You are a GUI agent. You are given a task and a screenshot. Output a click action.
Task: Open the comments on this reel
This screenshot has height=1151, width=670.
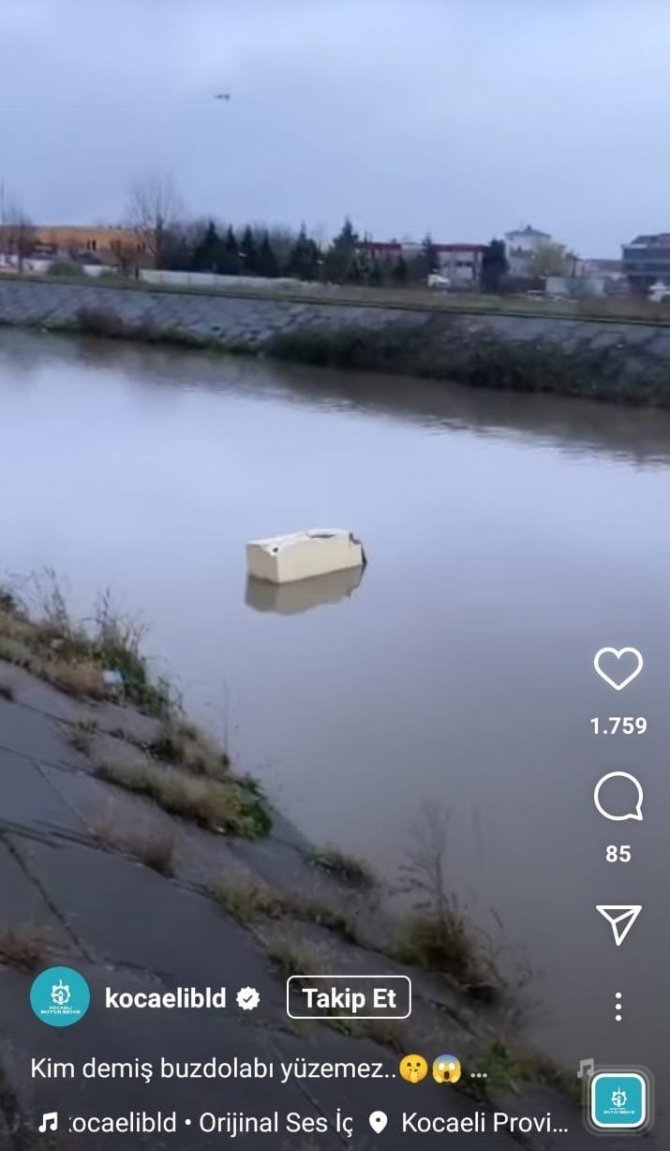pyautogui.click(x=618, y=797)
